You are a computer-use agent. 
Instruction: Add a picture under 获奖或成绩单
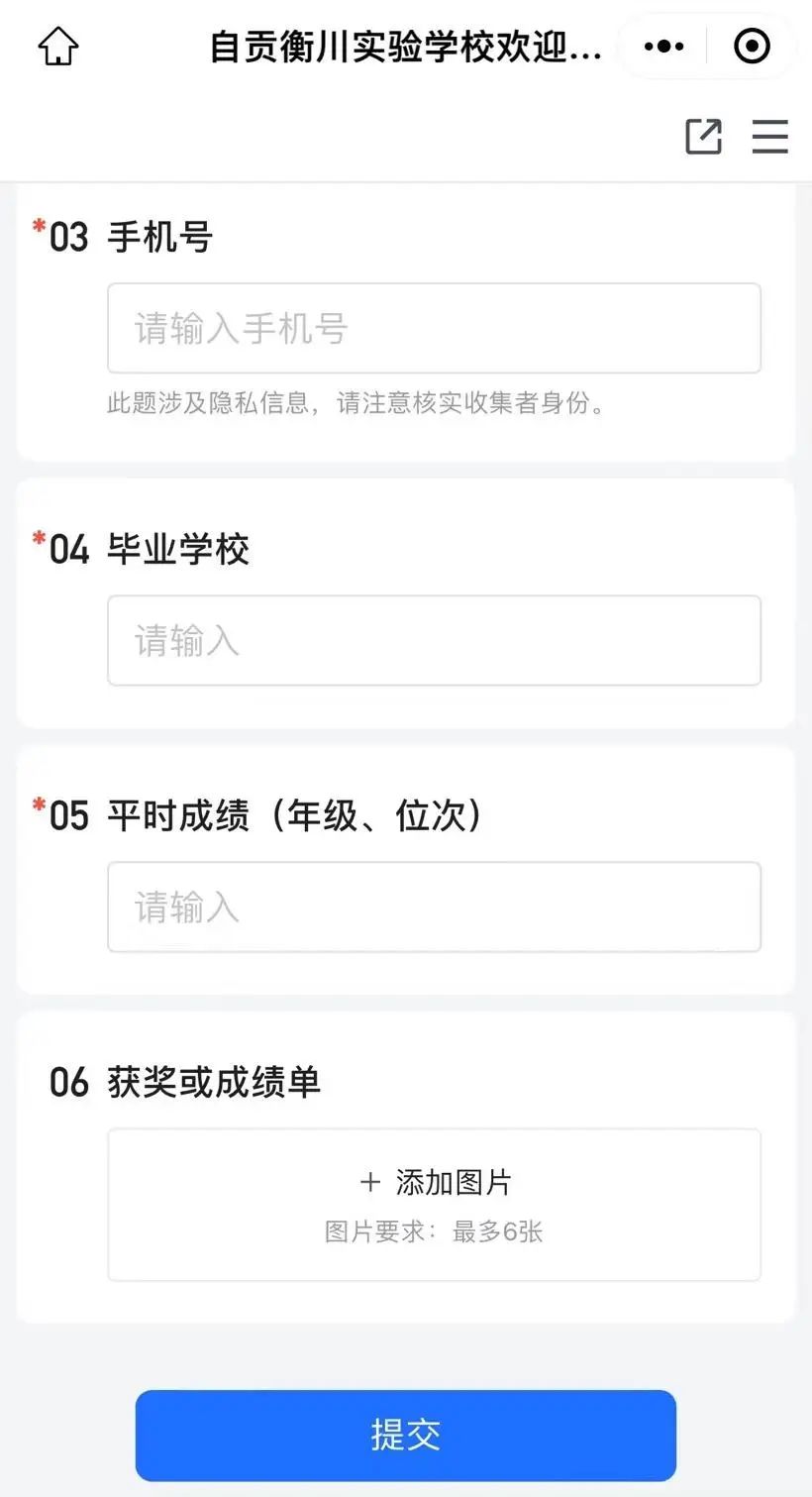tap(434, 1203)
